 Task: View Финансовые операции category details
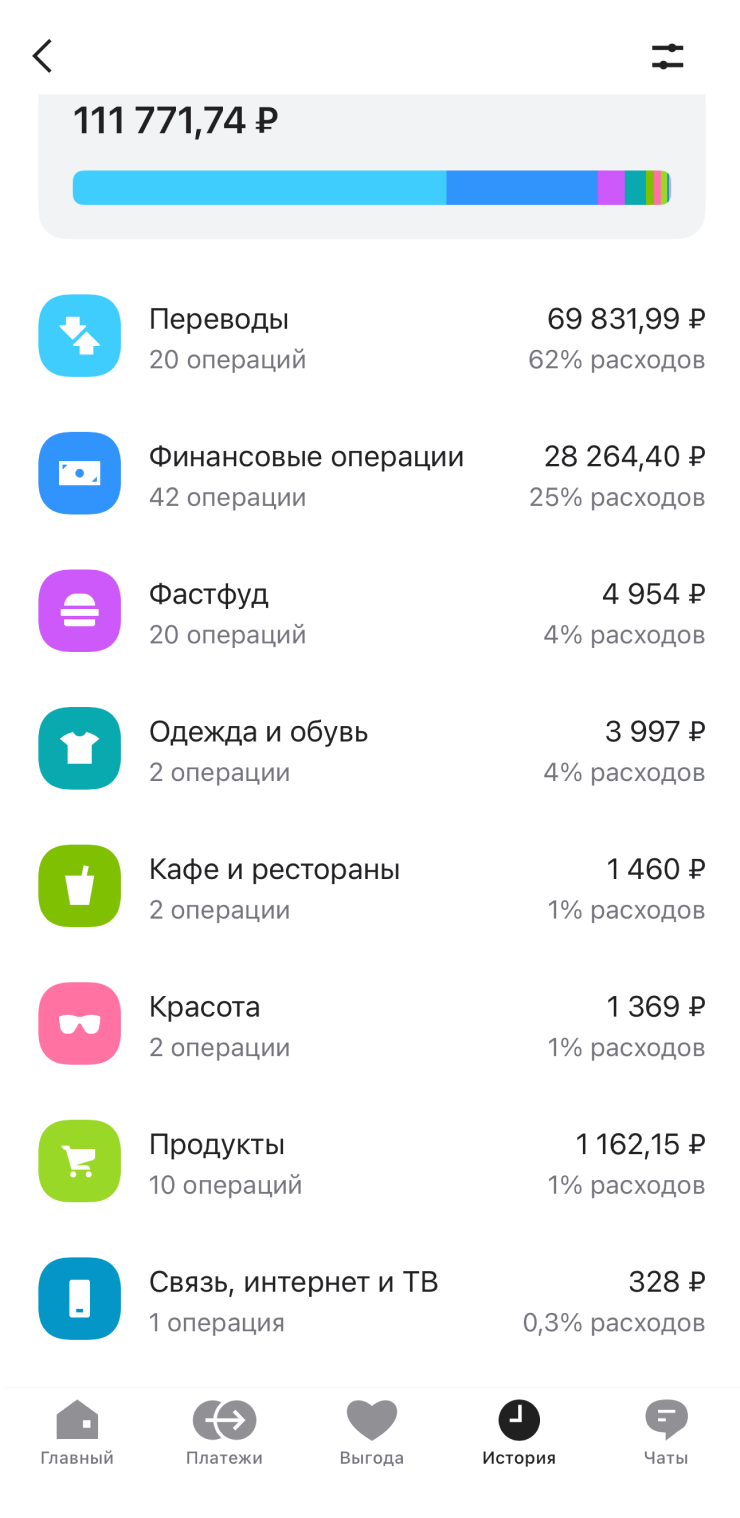[x=371, y=475]
